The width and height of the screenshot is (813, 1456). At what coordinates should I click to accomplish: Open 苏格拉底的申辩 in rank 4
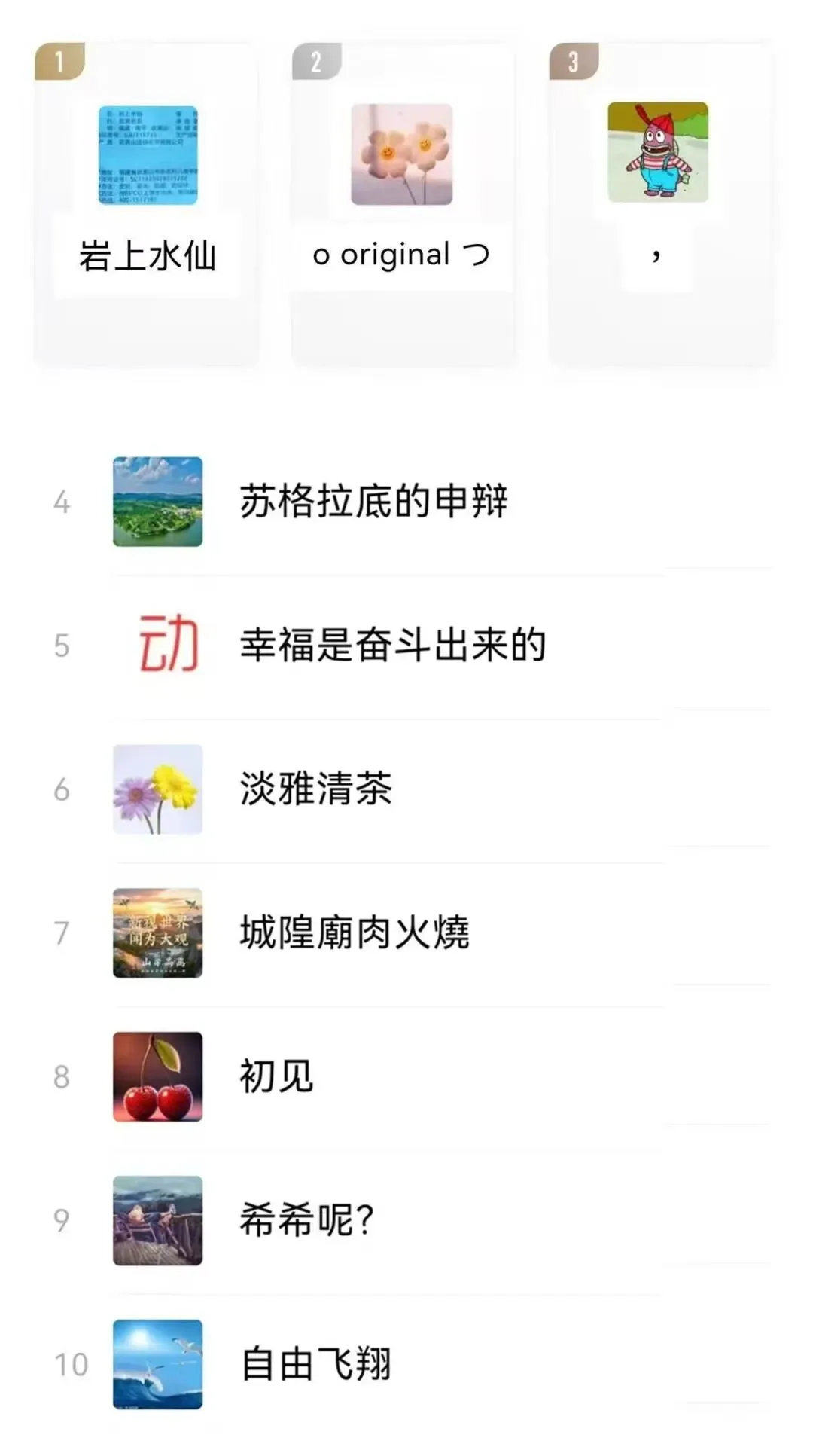373,502
